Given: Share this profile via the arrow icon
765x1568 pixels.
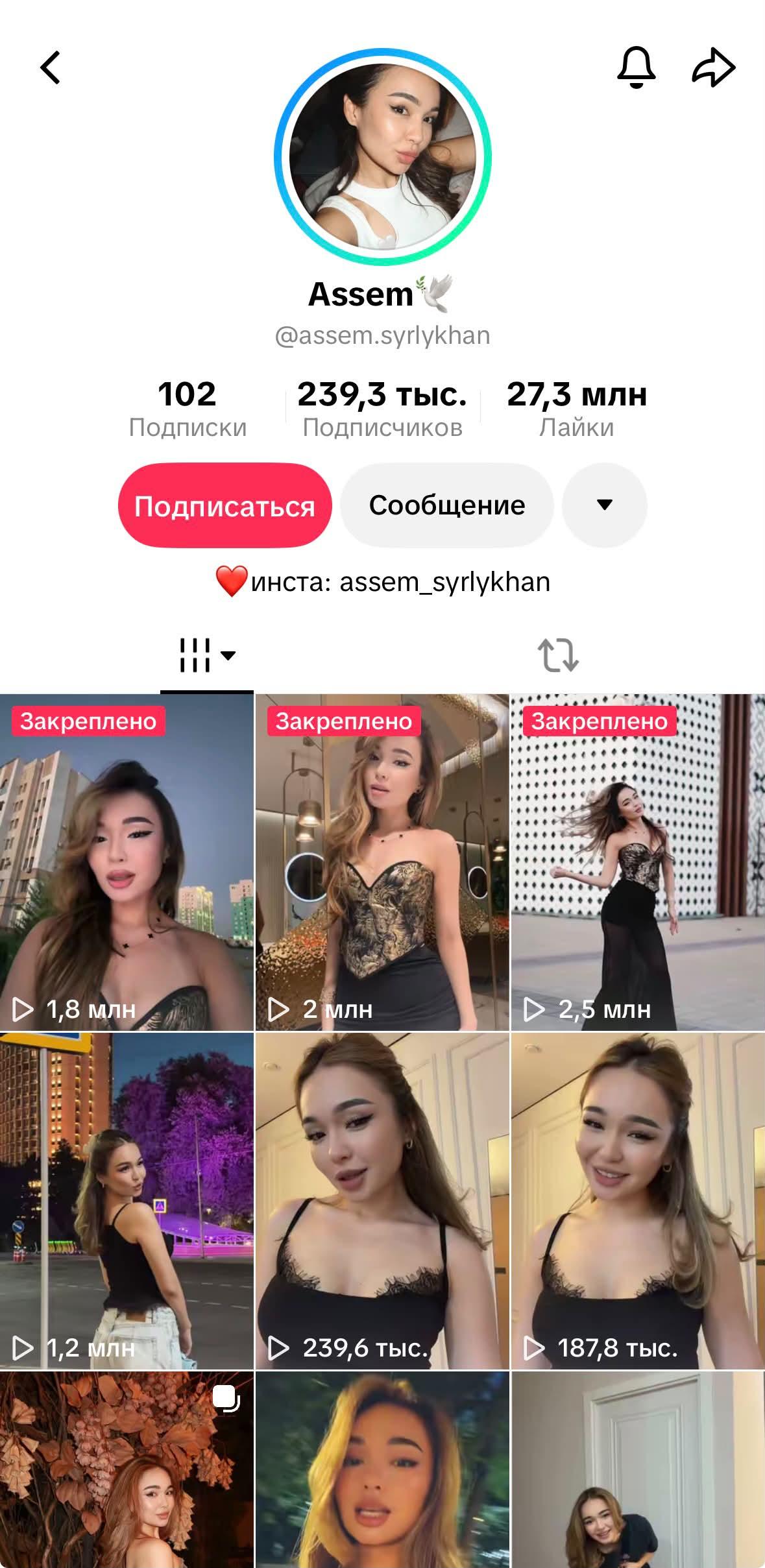Looking at the screenshot, I should pyautogui.click(x=714, y=67).
